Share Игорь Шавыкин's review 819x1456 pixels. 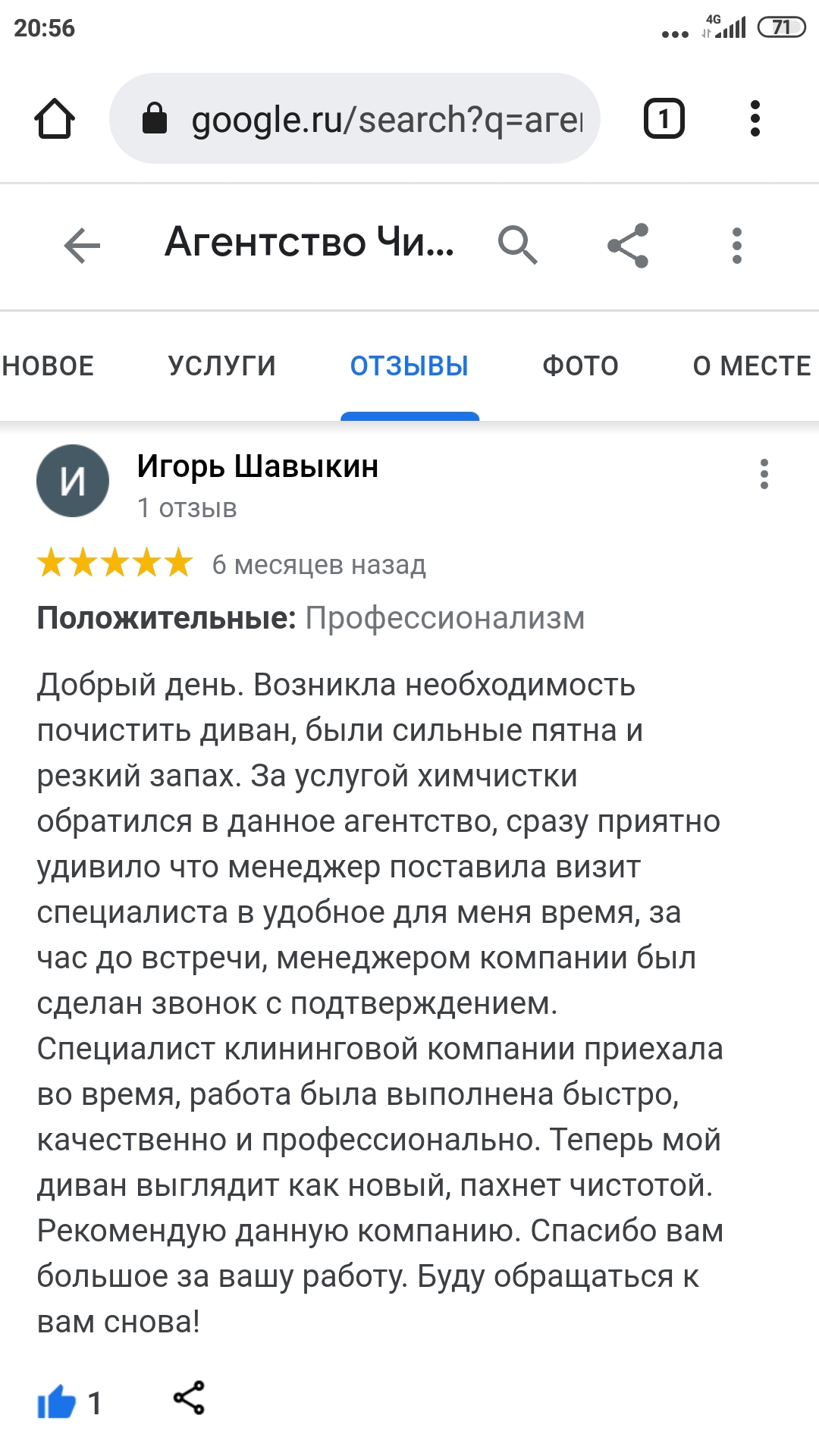189,1398
